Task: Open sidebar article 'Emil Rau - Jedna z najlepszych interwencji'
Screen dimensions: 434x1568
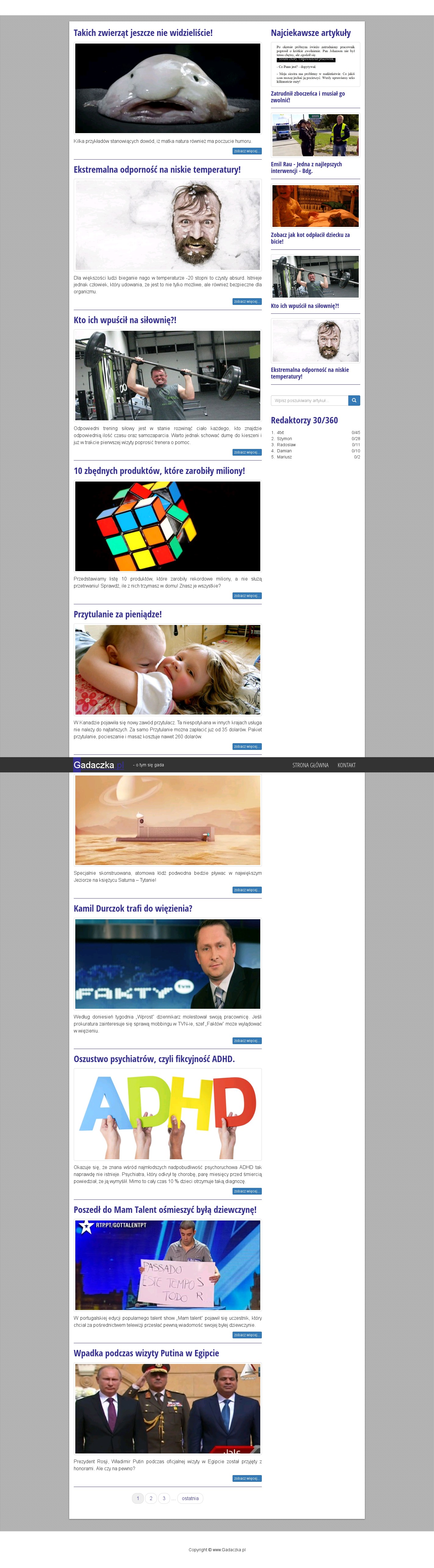Action: [306, 168]
